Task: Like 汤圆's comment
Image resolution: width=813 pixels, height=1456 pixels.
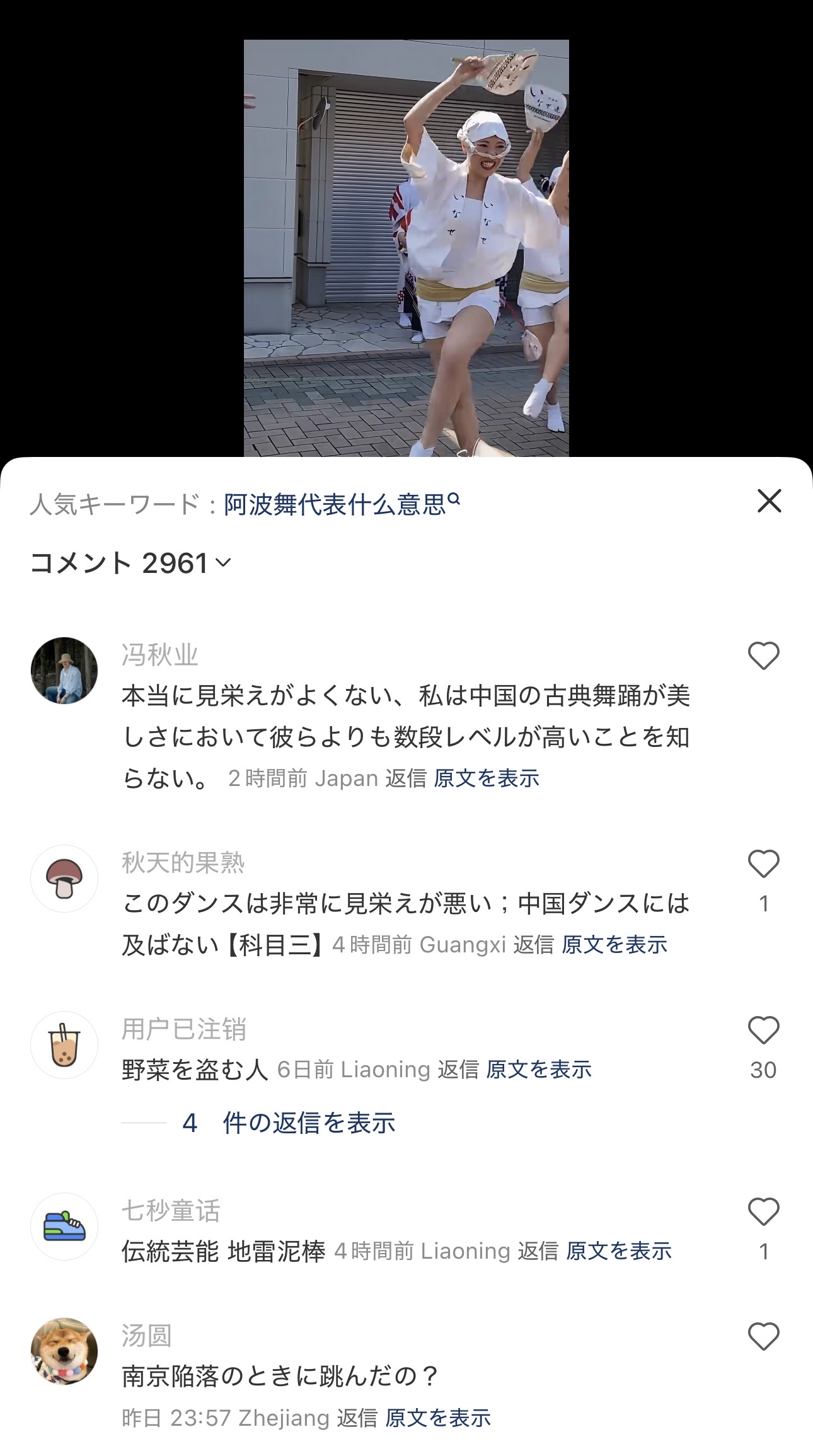Action: (763, 1337)
